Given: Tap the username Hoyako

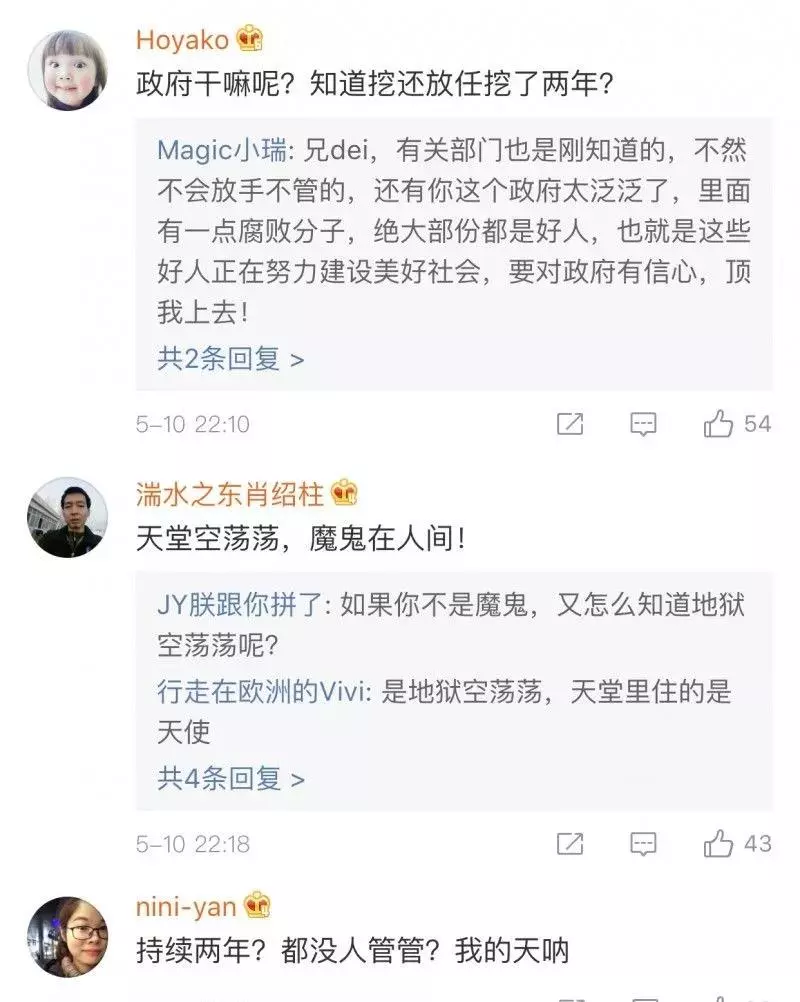Looking at the screenshot, I should coord(183,39).
